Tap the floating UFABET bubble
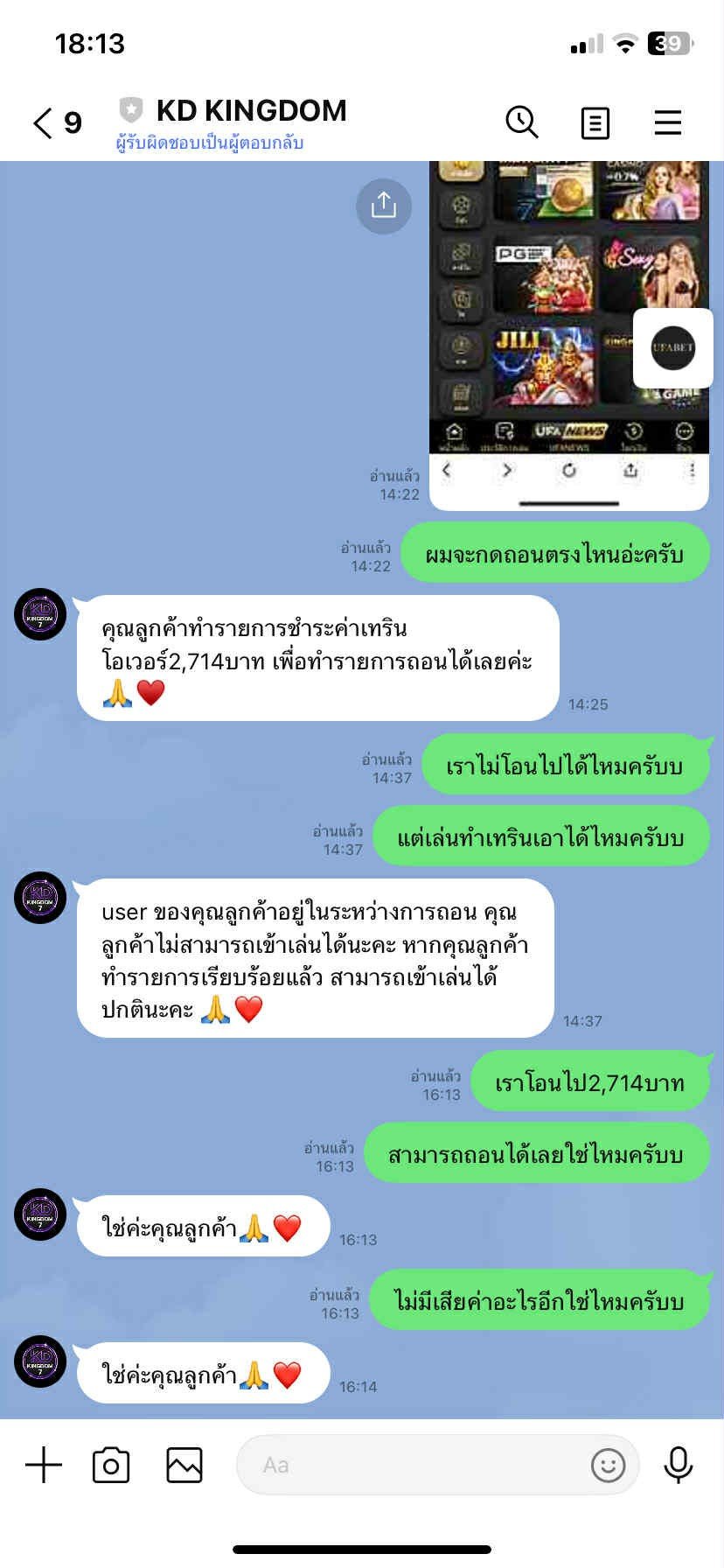Viewport: 724px width, 1568px height. tap(672, 347)
